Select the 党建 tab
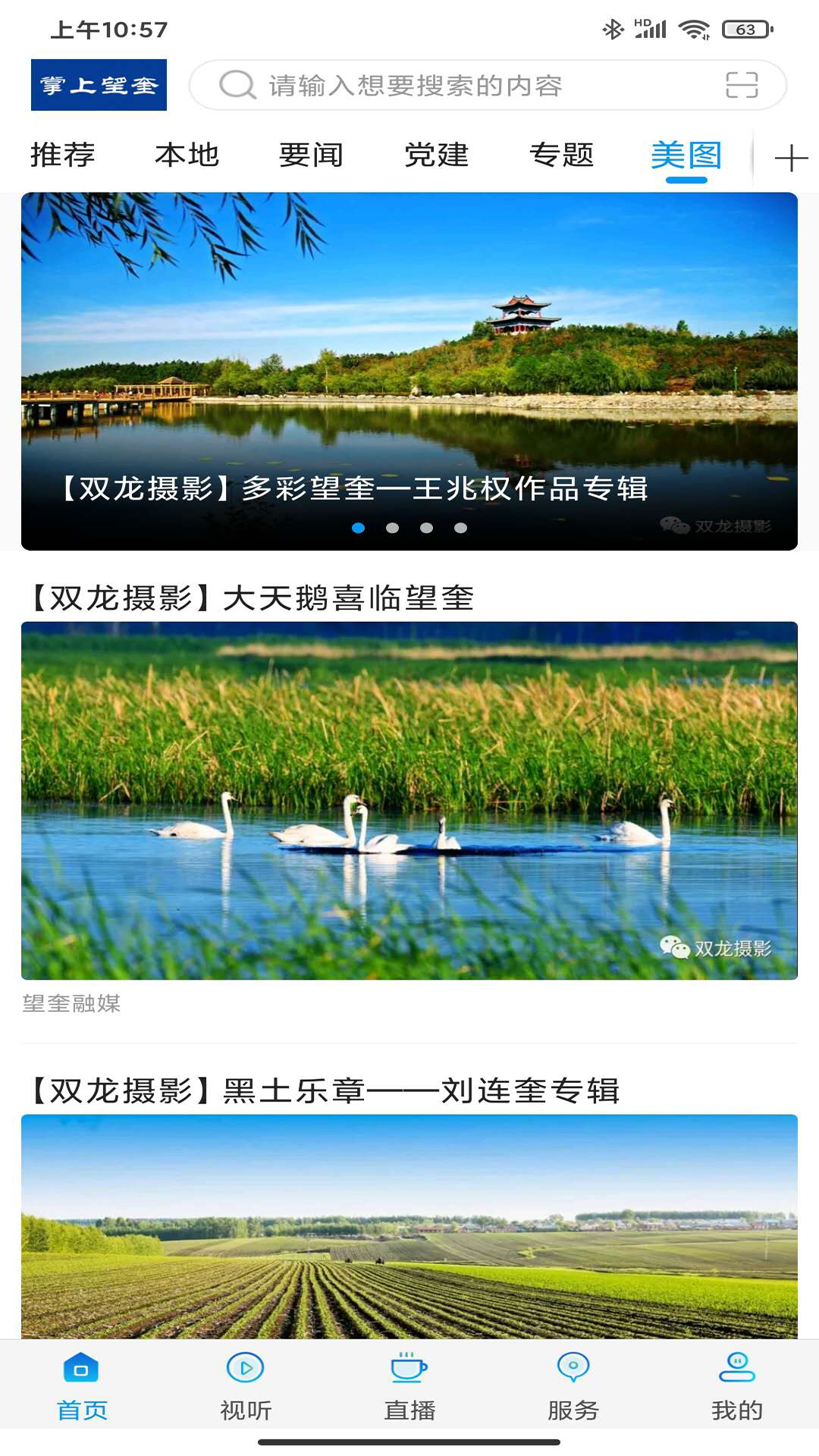The height and width of the screenshot is (1456, 819). [436, 155]
